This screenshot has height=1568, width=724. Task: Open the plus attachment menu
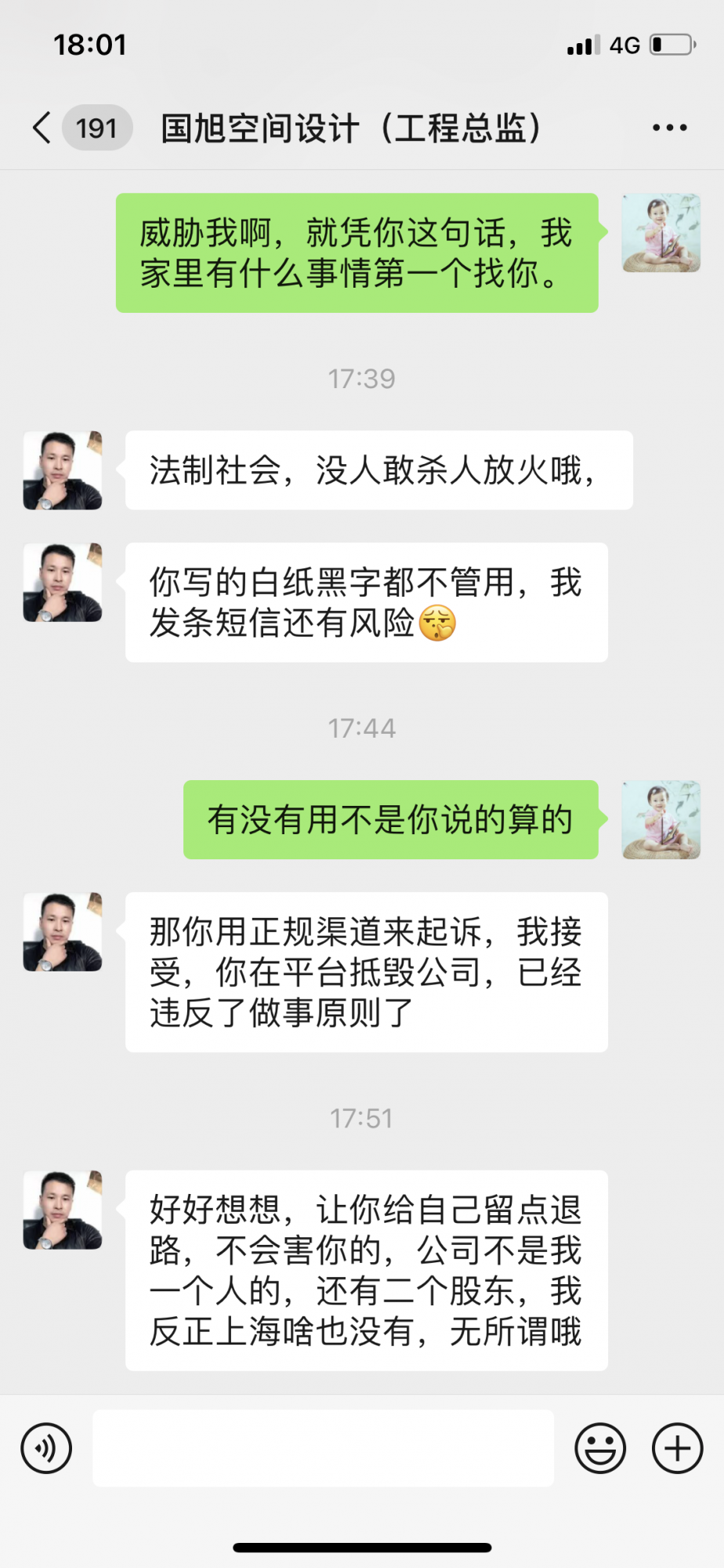677,1448
